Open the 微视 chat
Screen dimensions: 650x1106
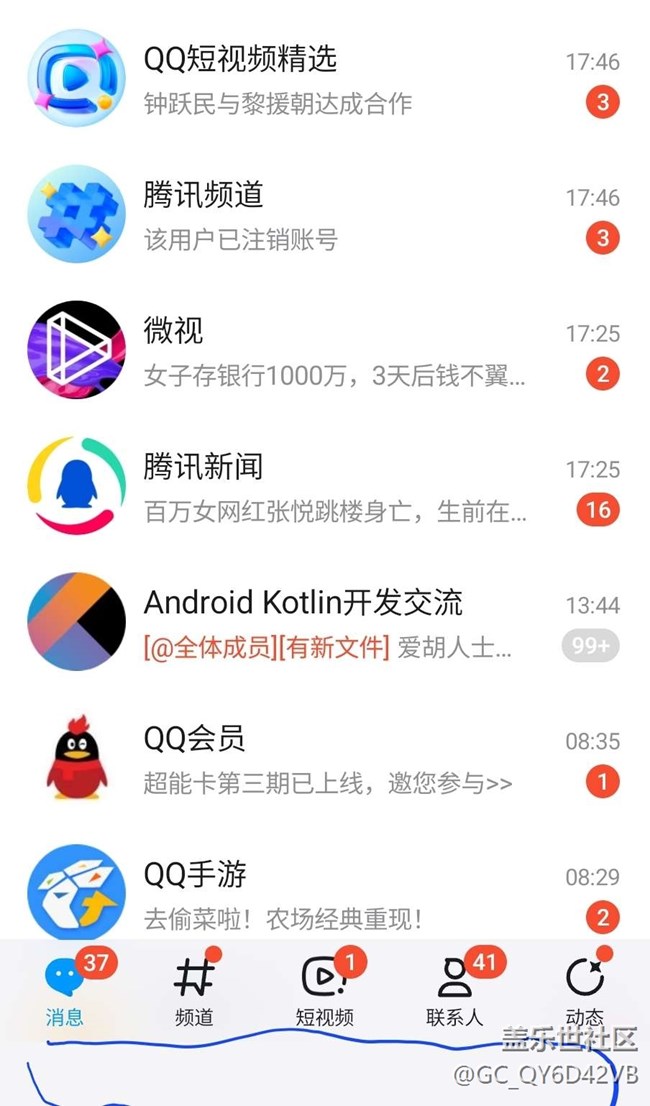click(x=325, y=351)
